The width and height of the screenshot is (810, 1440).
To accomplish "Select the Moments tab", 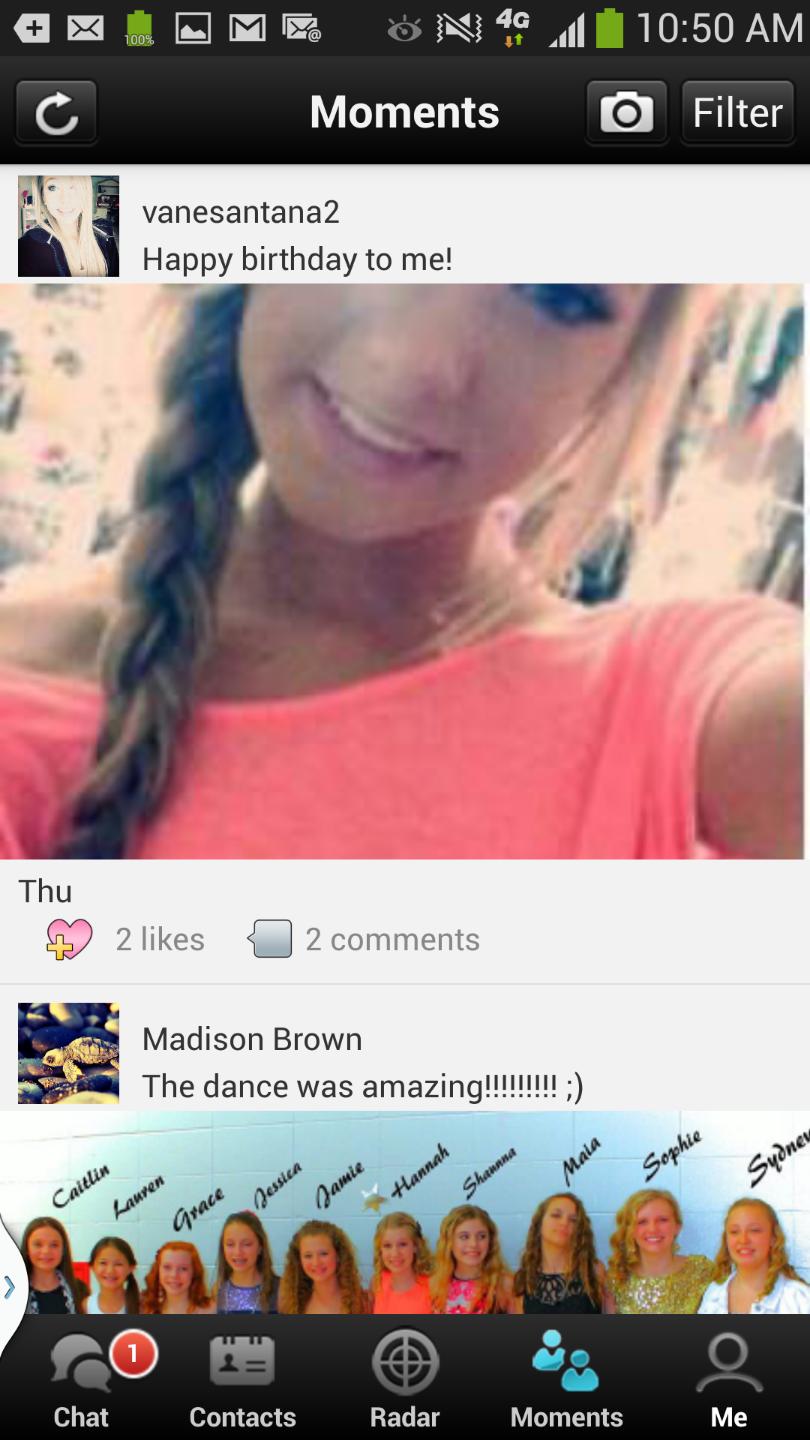I will [566, 1380].
